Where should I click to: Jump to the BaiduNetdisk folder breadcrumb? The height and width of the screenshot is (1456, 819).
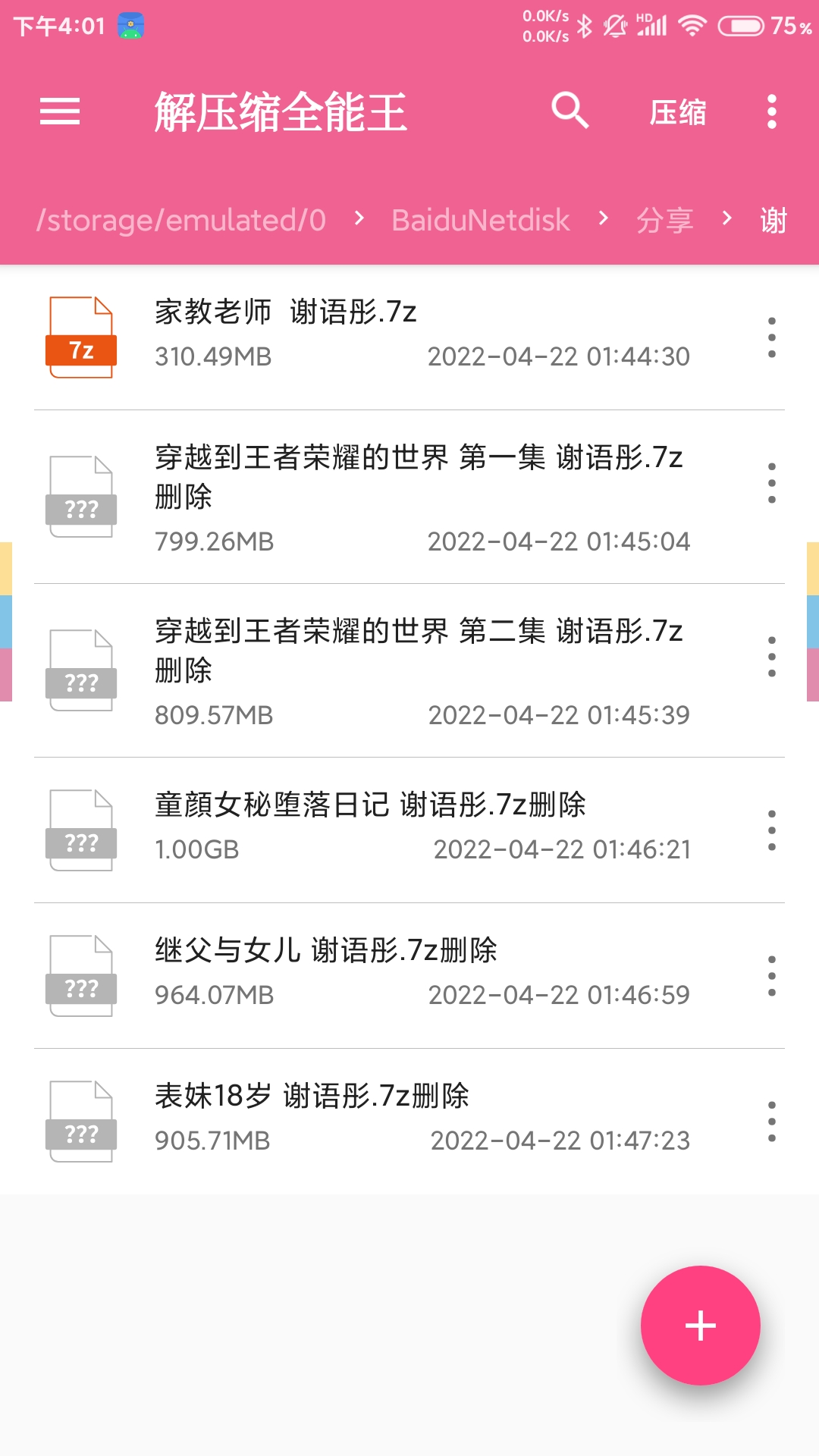pos(481,221)
